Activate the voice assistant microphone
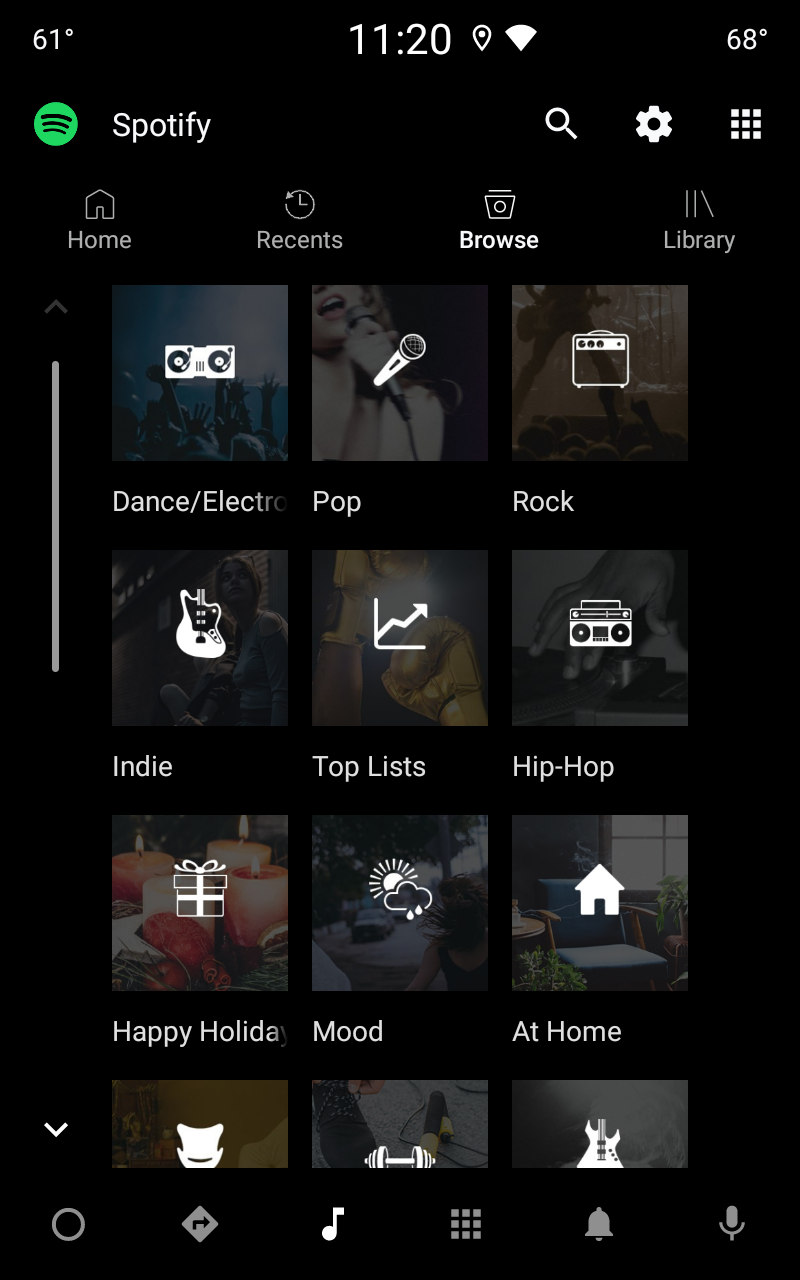 732,1224
